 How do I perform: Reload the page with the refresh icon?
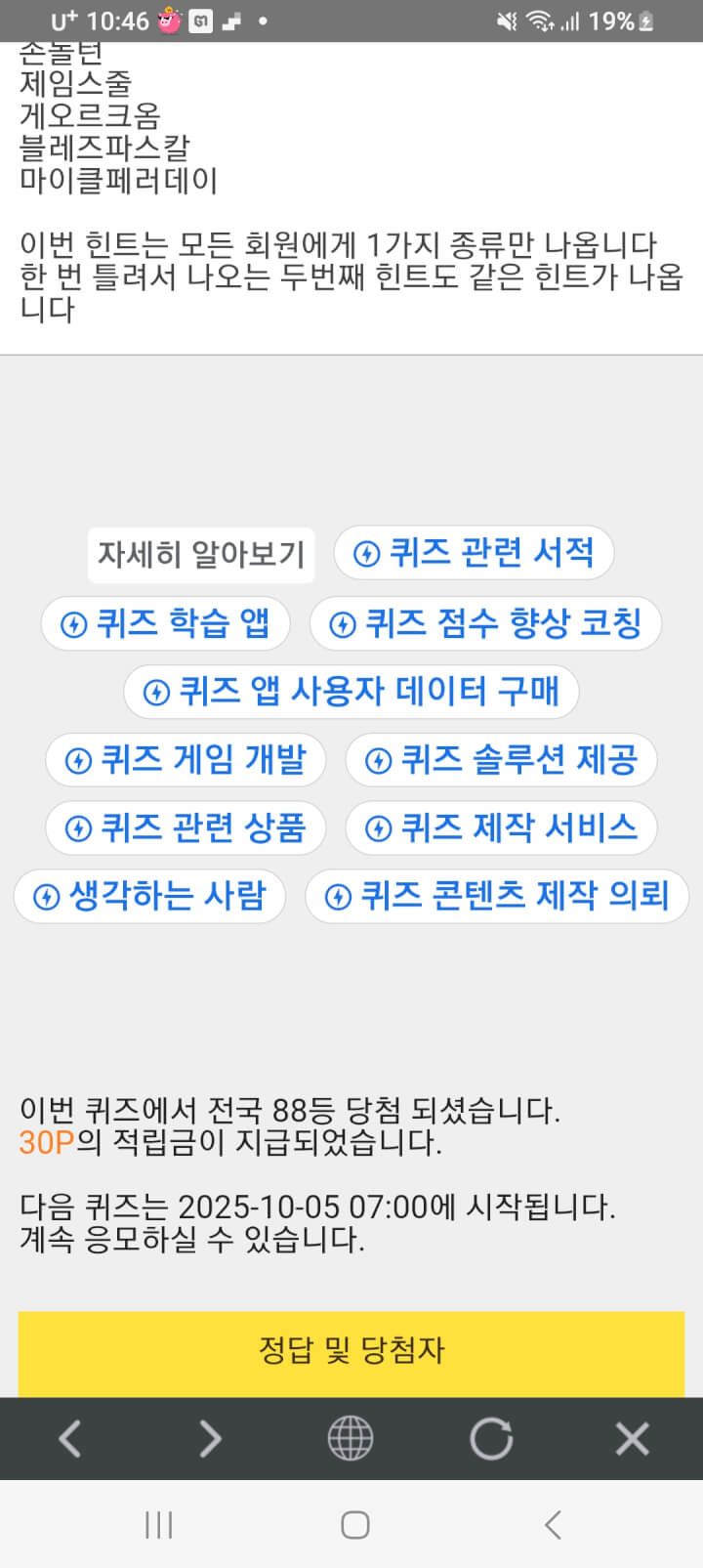coord(491,1438)
